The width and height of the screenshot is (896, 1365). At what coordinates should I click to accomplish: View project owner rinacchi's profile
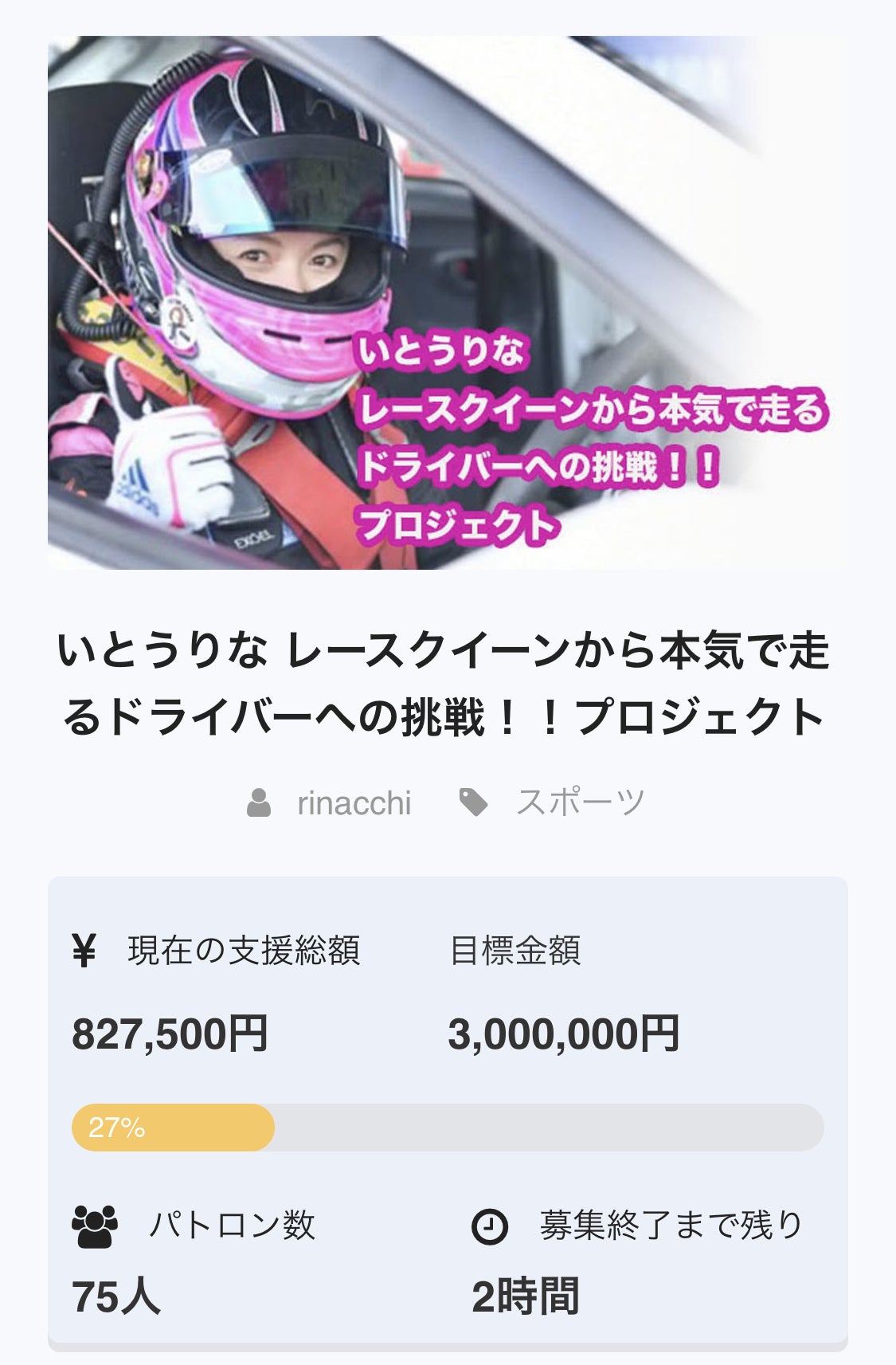(x=353, y=802)
